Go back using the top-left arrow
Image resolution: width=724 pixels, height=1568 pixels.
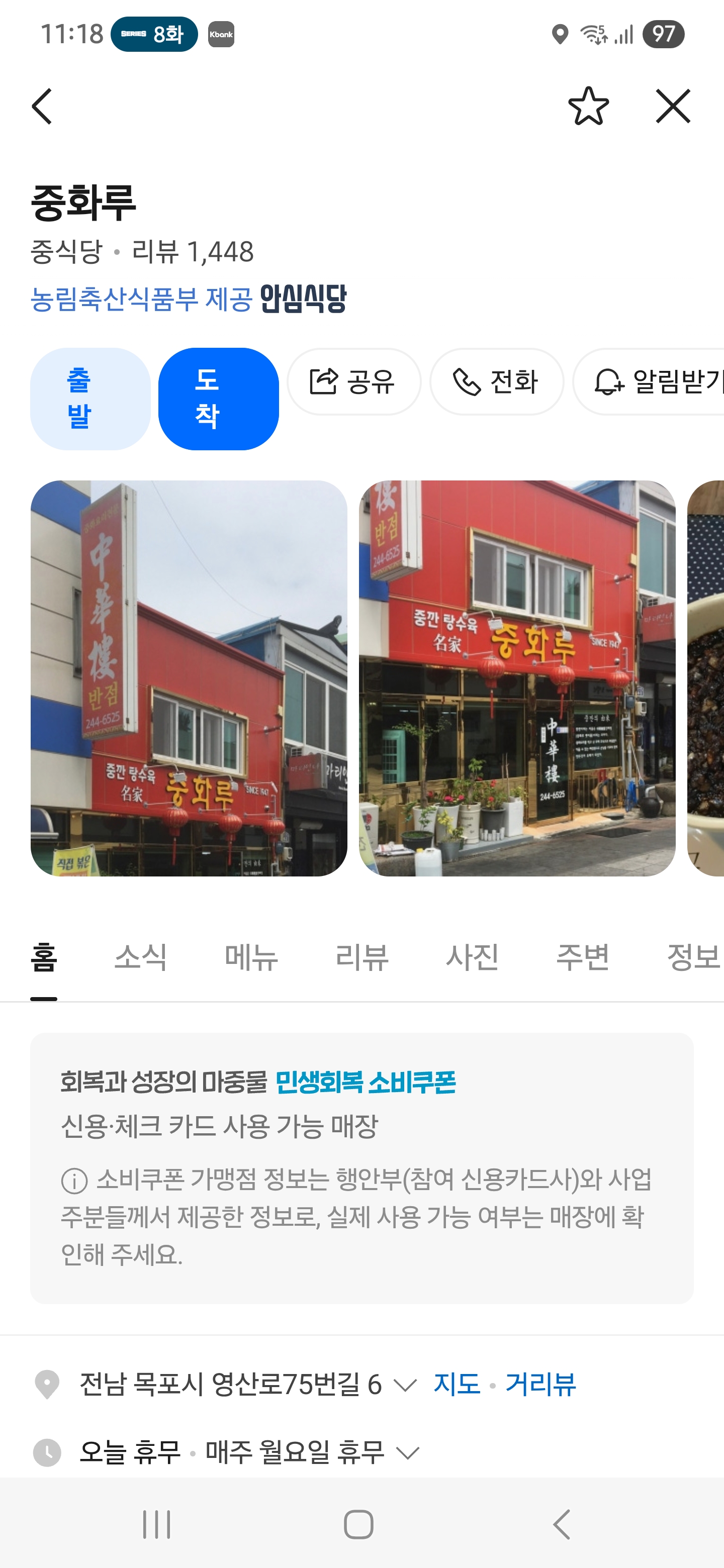tap(42, 107)
